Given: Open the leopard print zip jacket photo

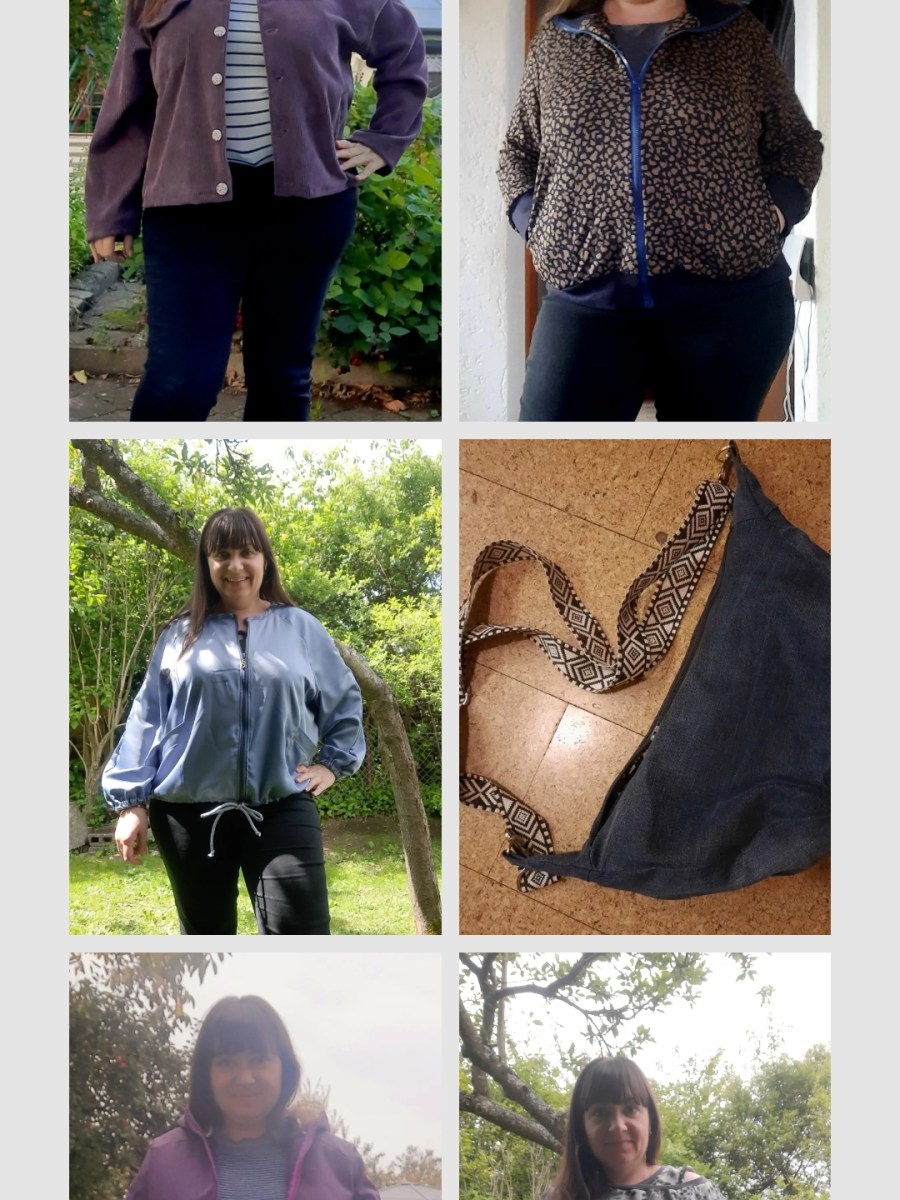Looking at the screenshot, I should [x=645, y=210].
